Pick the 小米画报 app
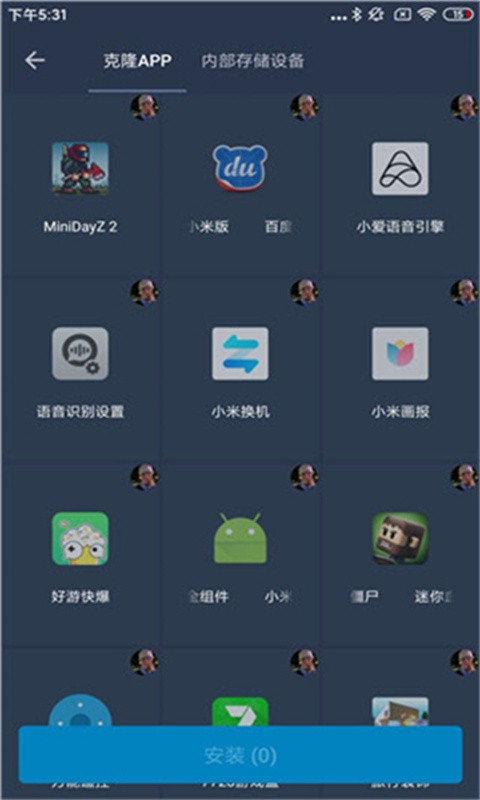Screen dimensions: 480x800 coord(400,371)
